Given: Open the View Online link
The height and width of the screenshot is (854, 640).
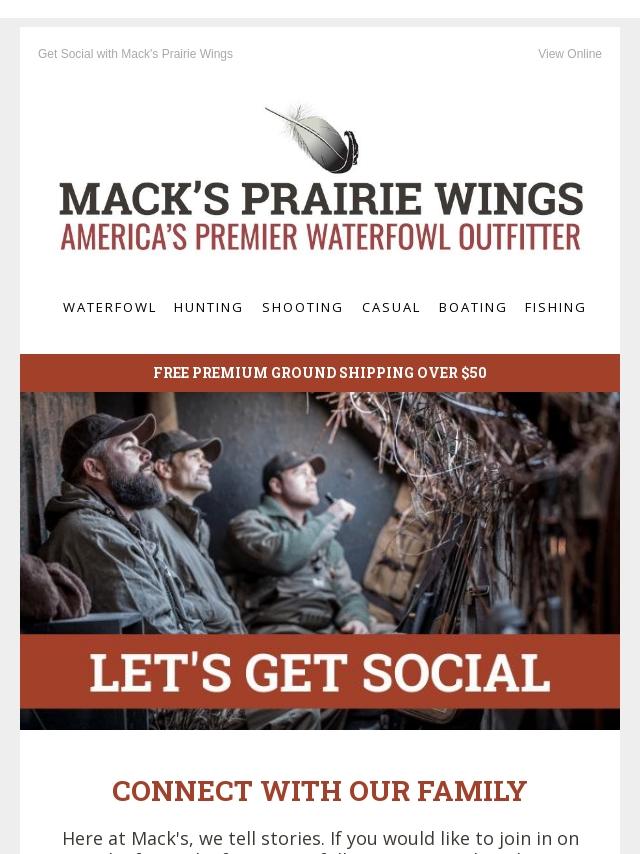Looking at the screenshot, I should 569,54.
